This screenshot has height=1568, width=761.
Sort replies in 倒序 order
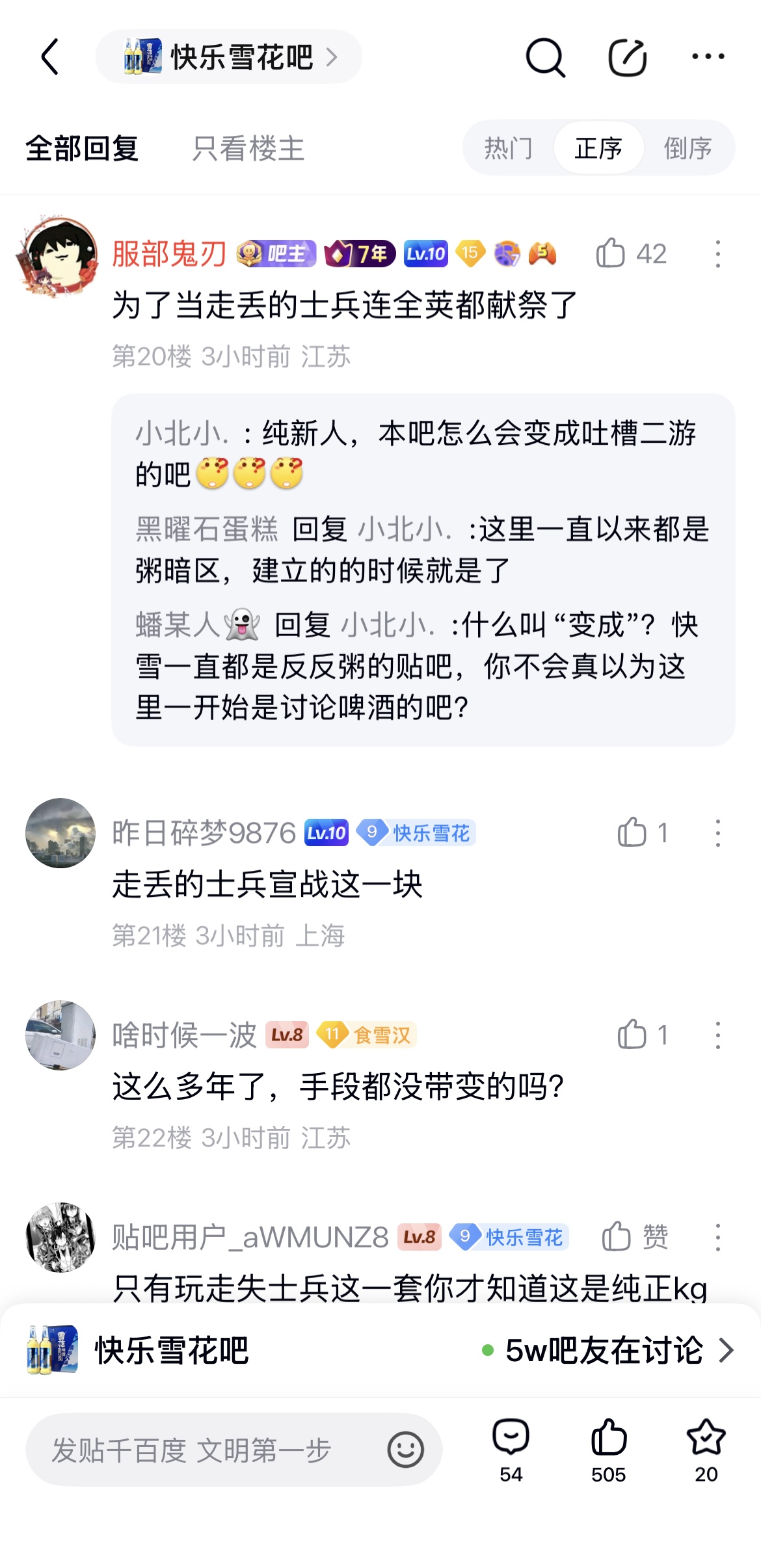click(x=688, y=148)
